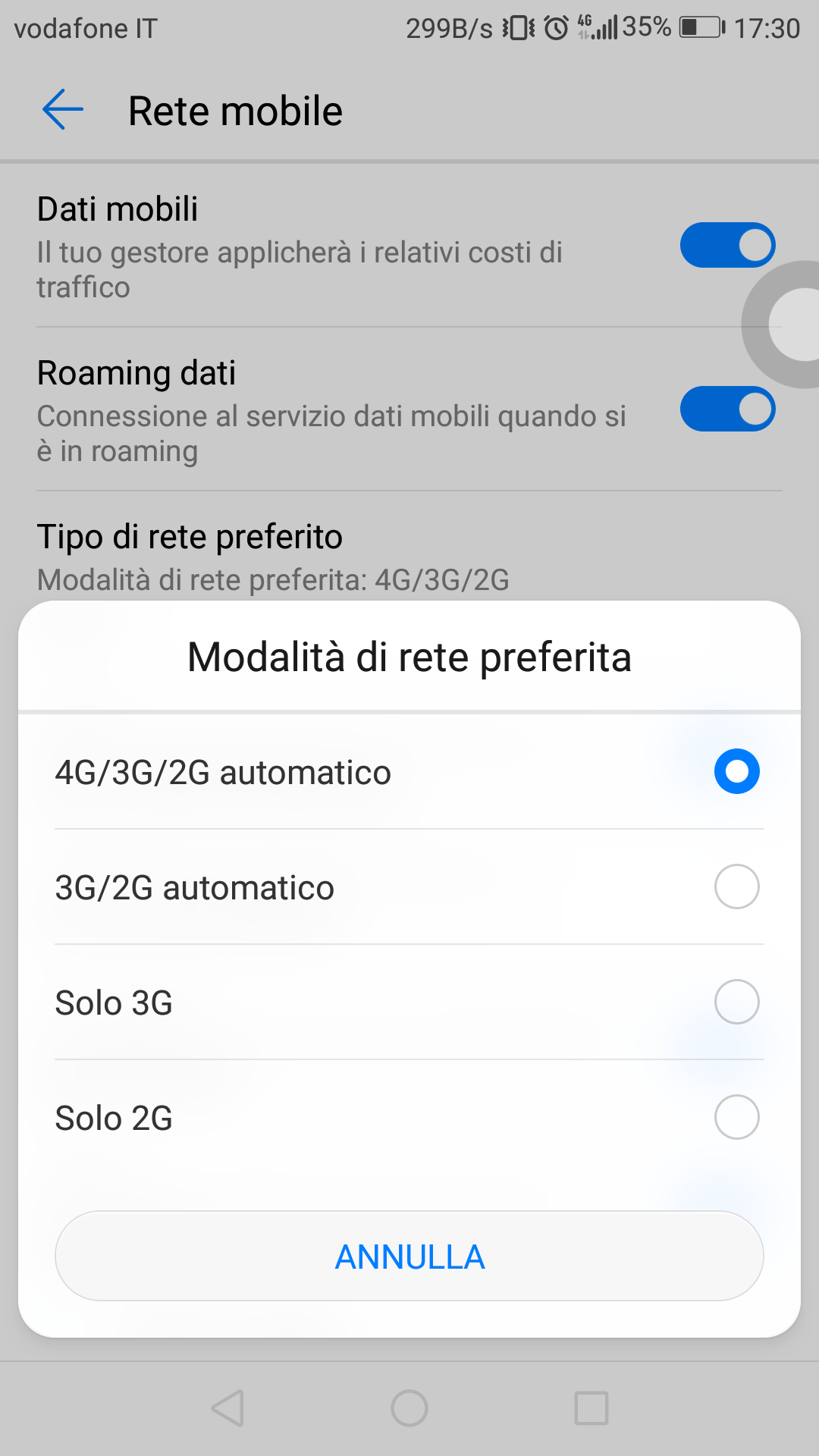Disable the Roaming dati switch
Viewport: 819px width, 1456px height.
click(727, 409)
